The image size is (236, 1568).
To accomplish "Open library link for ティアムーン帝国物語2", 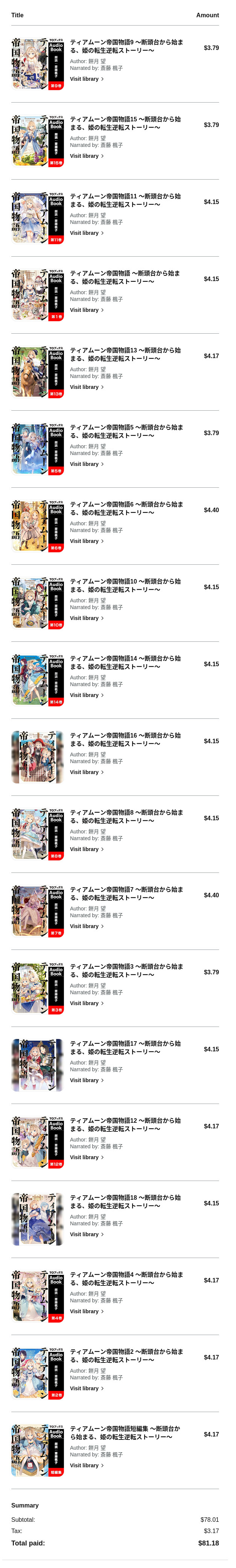I will coord(86,1388).
